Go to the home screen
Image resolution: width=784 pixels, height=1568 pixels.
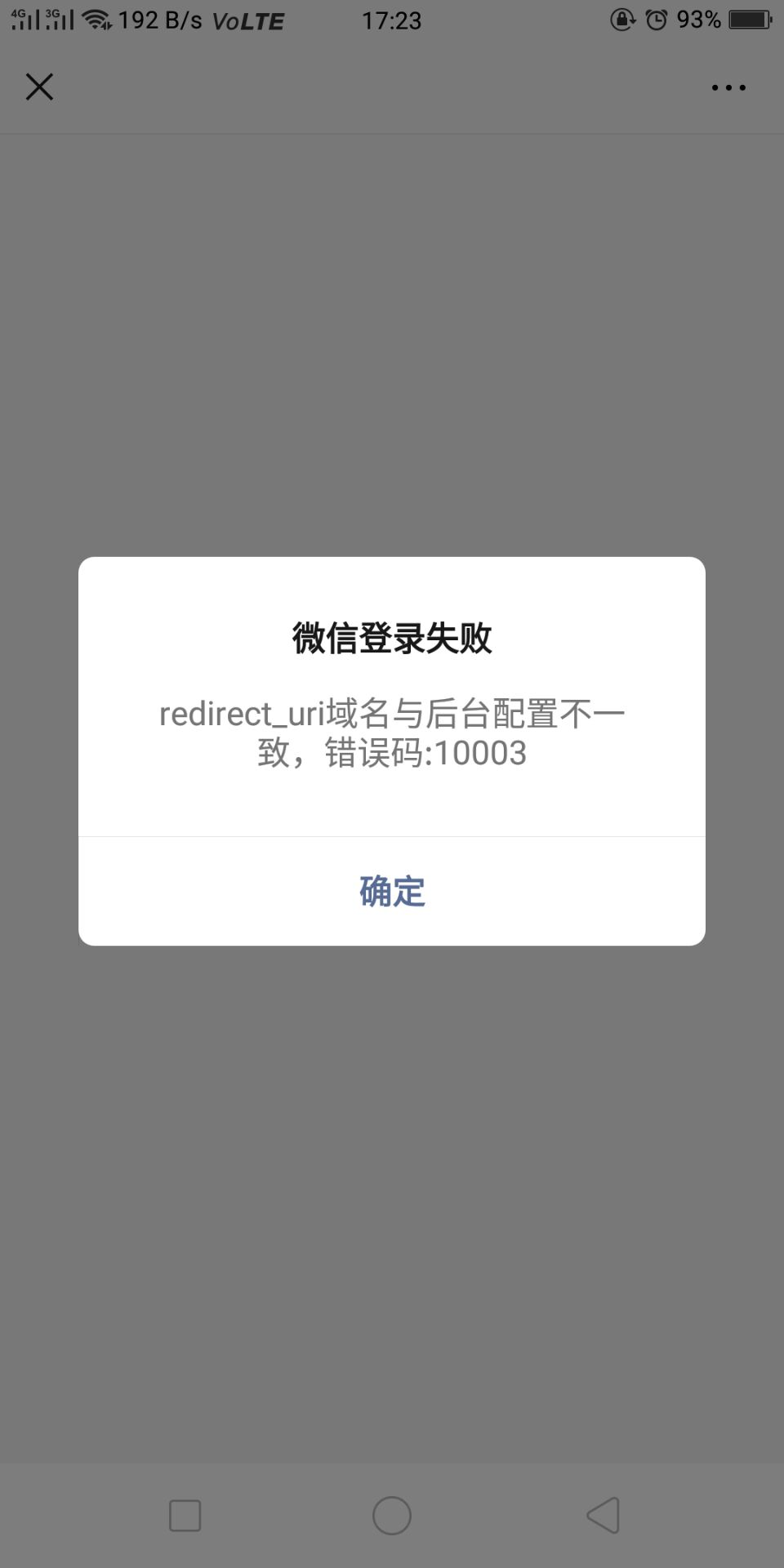392,1516
